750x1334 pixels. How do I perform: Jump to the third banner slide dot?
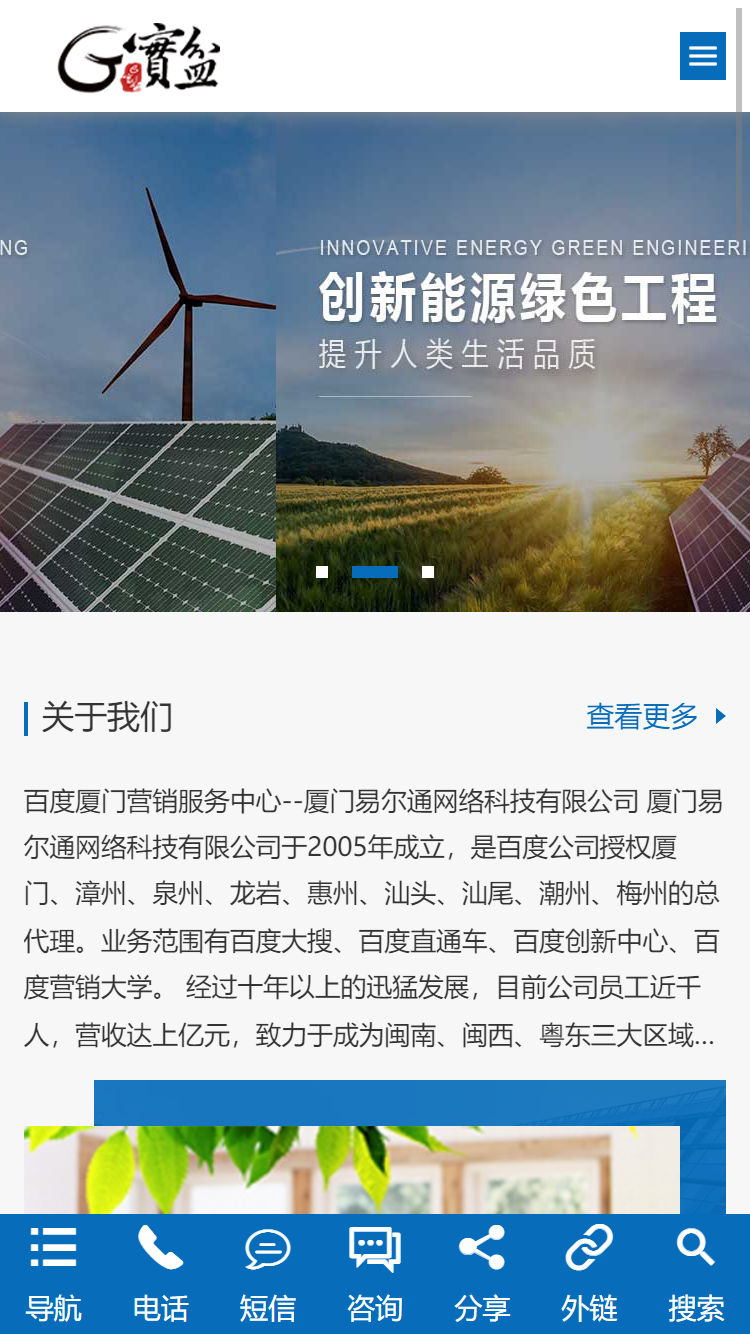[x=428, y=572]
